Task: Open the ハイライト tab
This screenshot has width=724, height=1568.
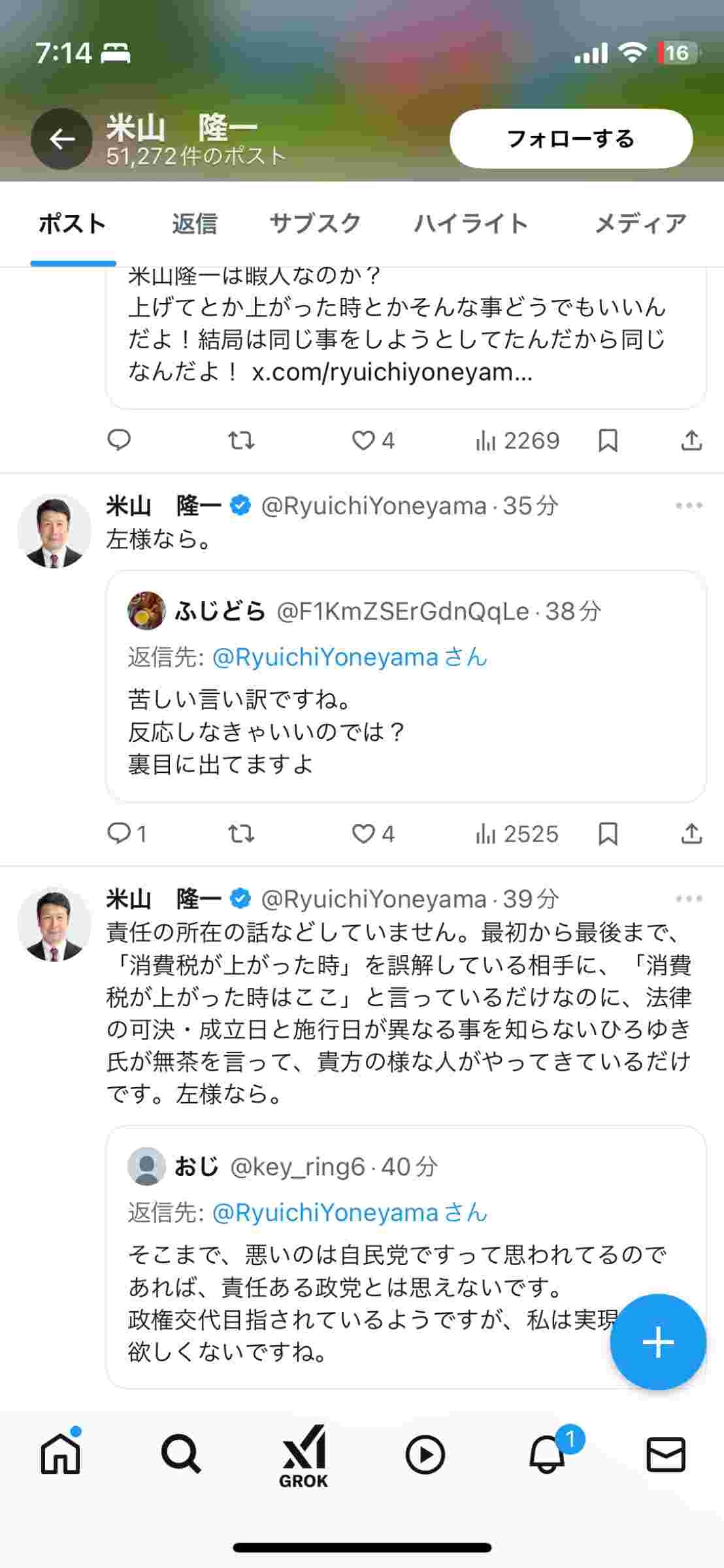Action: coord(470,223)
